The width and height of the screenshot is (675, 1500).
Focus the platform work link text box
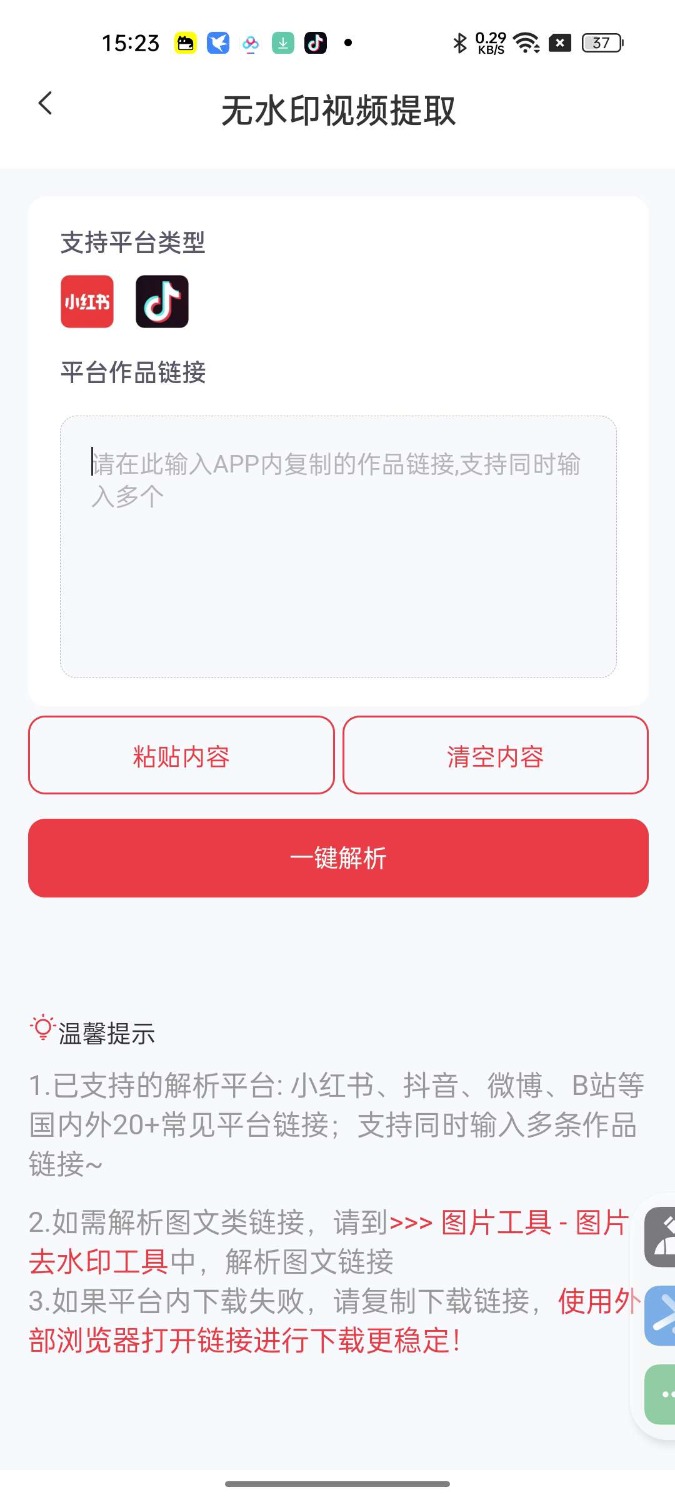(338, 546)
